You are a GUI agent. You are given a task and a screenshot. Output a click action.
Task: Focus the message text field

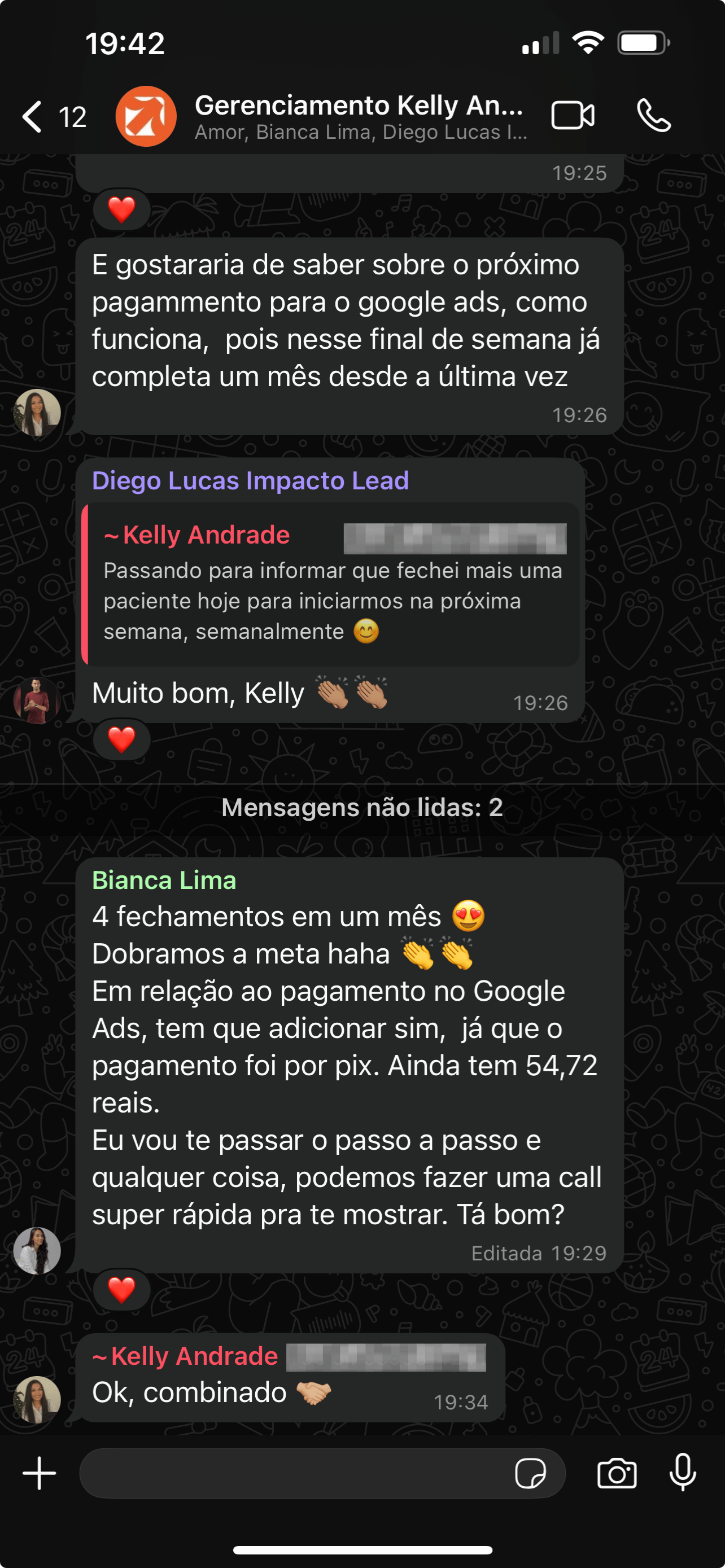click(292, 1473)
